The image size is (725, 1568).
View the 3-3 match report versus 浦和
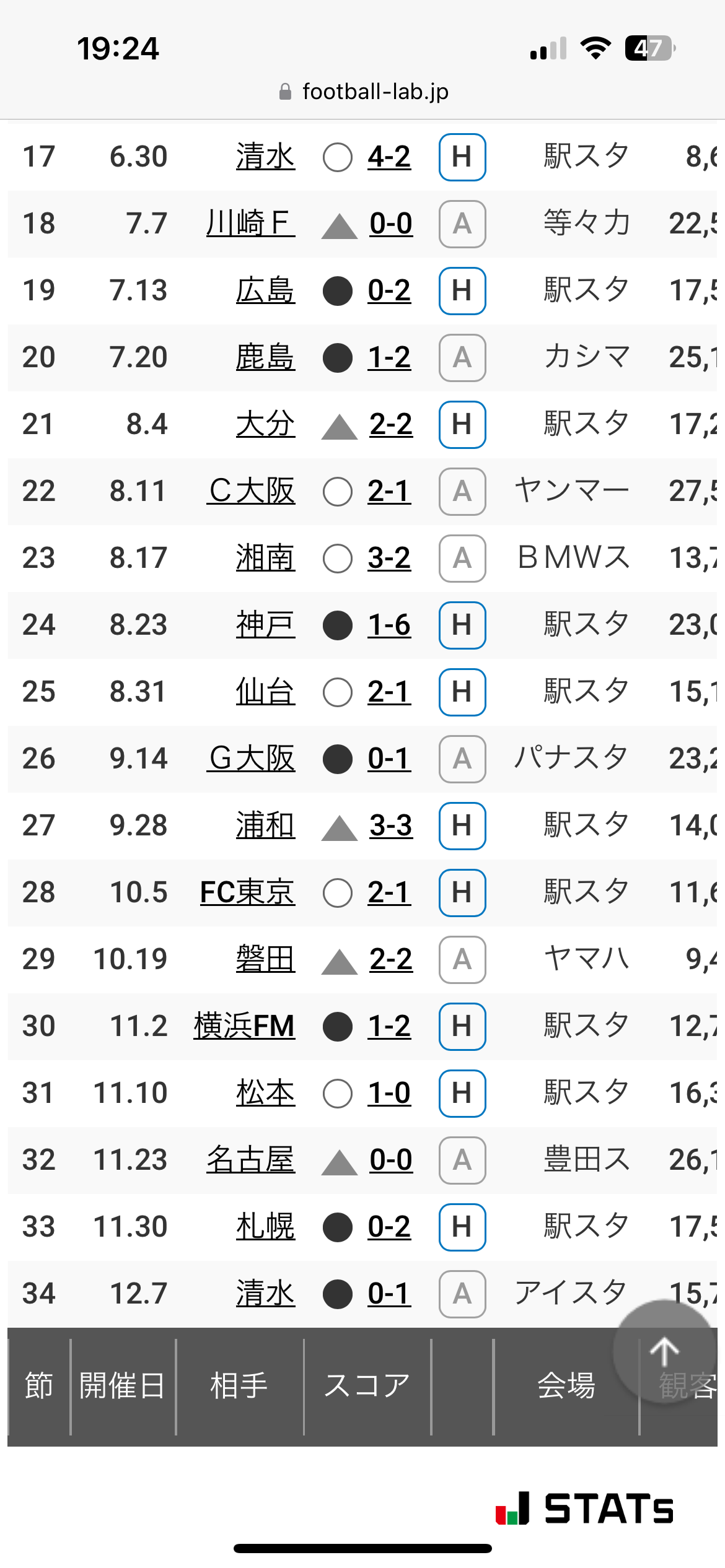(391, 825)
